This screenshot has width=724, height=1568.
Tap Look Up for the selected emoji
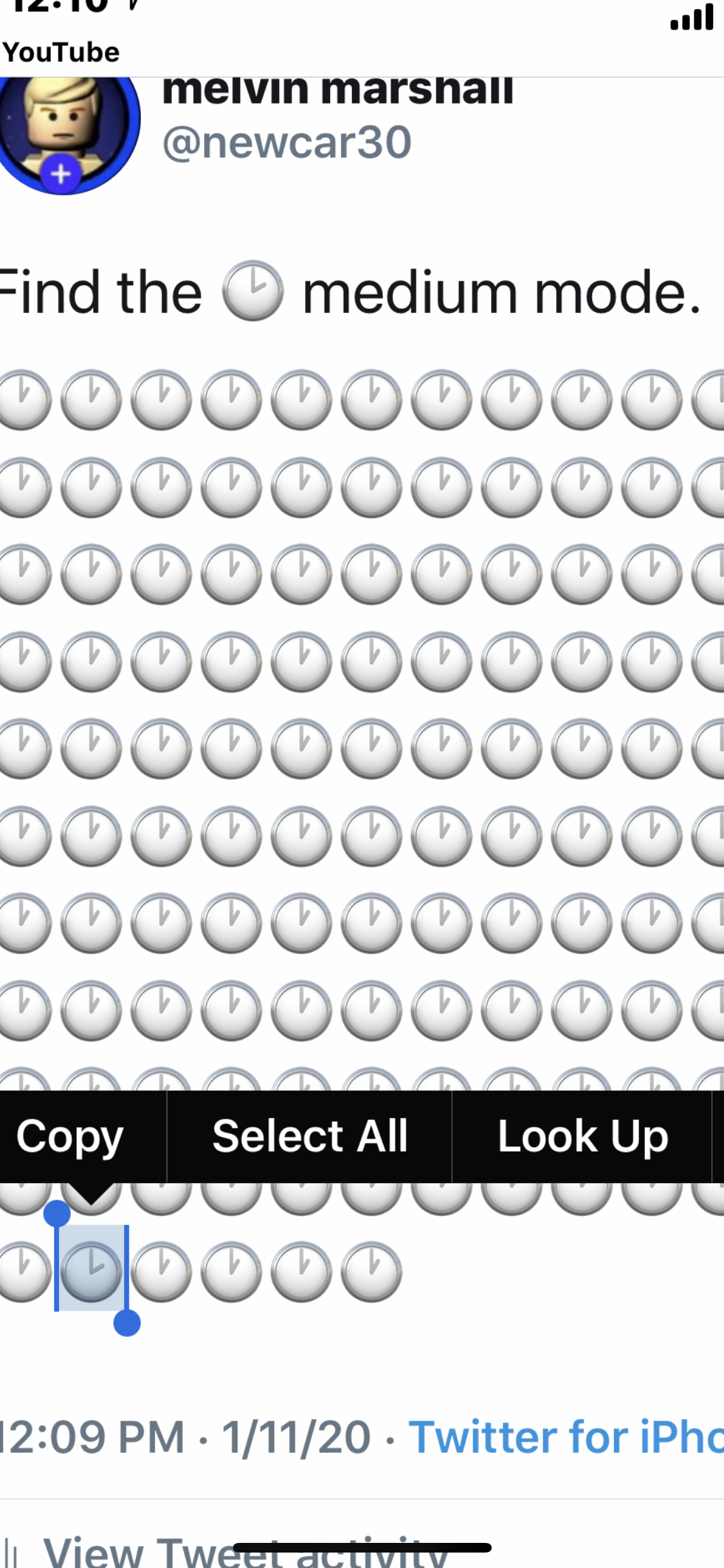582,1137
